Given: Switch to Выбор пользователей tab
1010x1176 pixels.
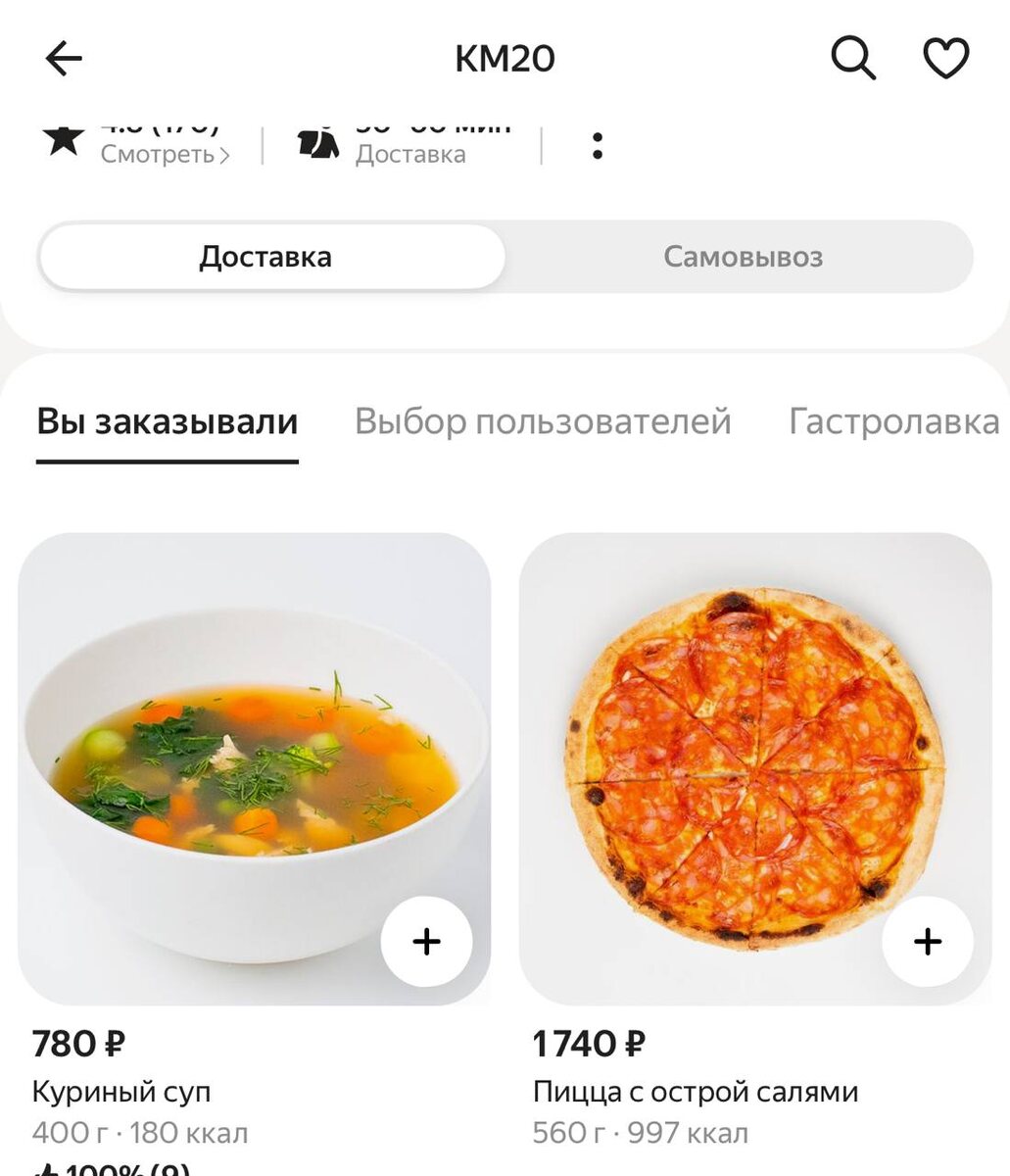Looking at the screenshot, I should (543, 421).
